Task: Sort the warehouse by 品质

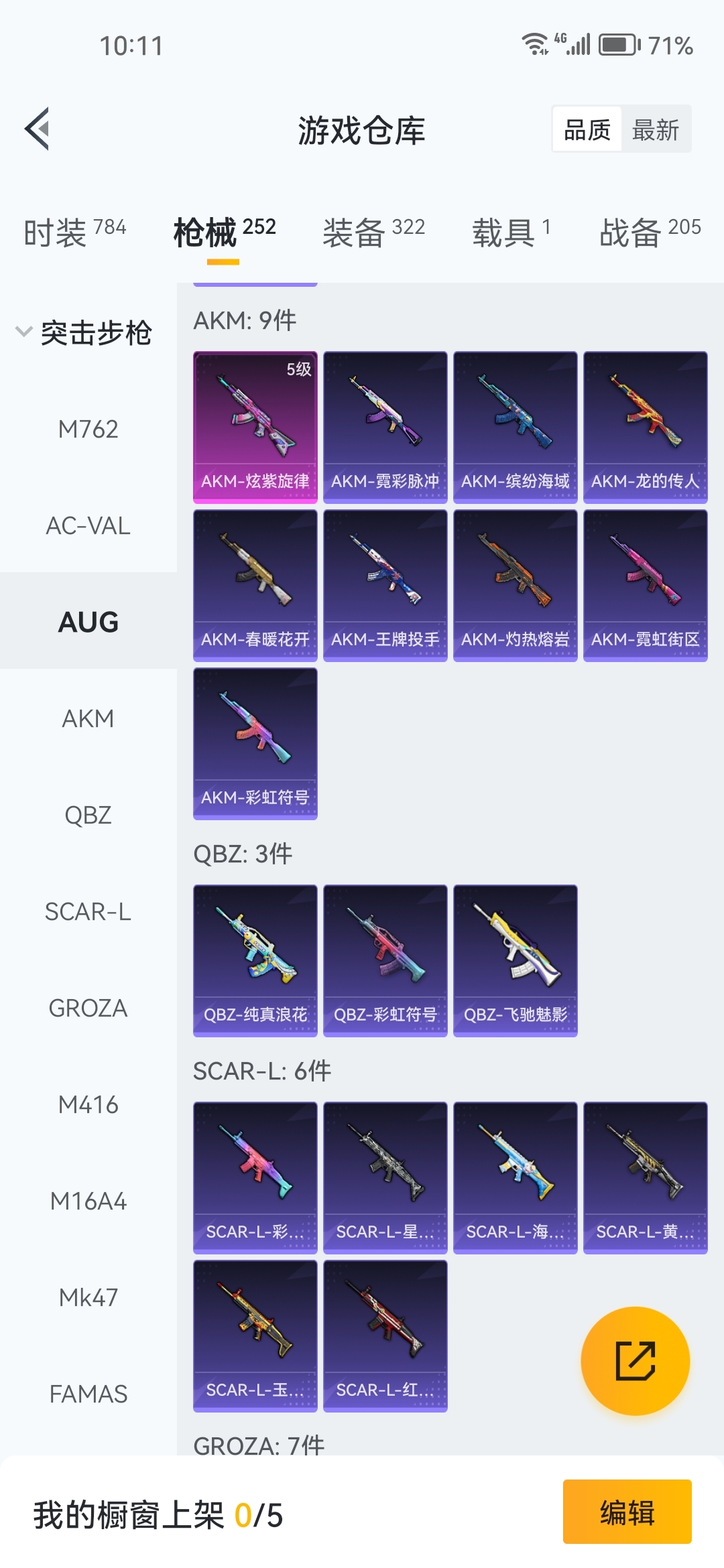Action: coord(587,129)
